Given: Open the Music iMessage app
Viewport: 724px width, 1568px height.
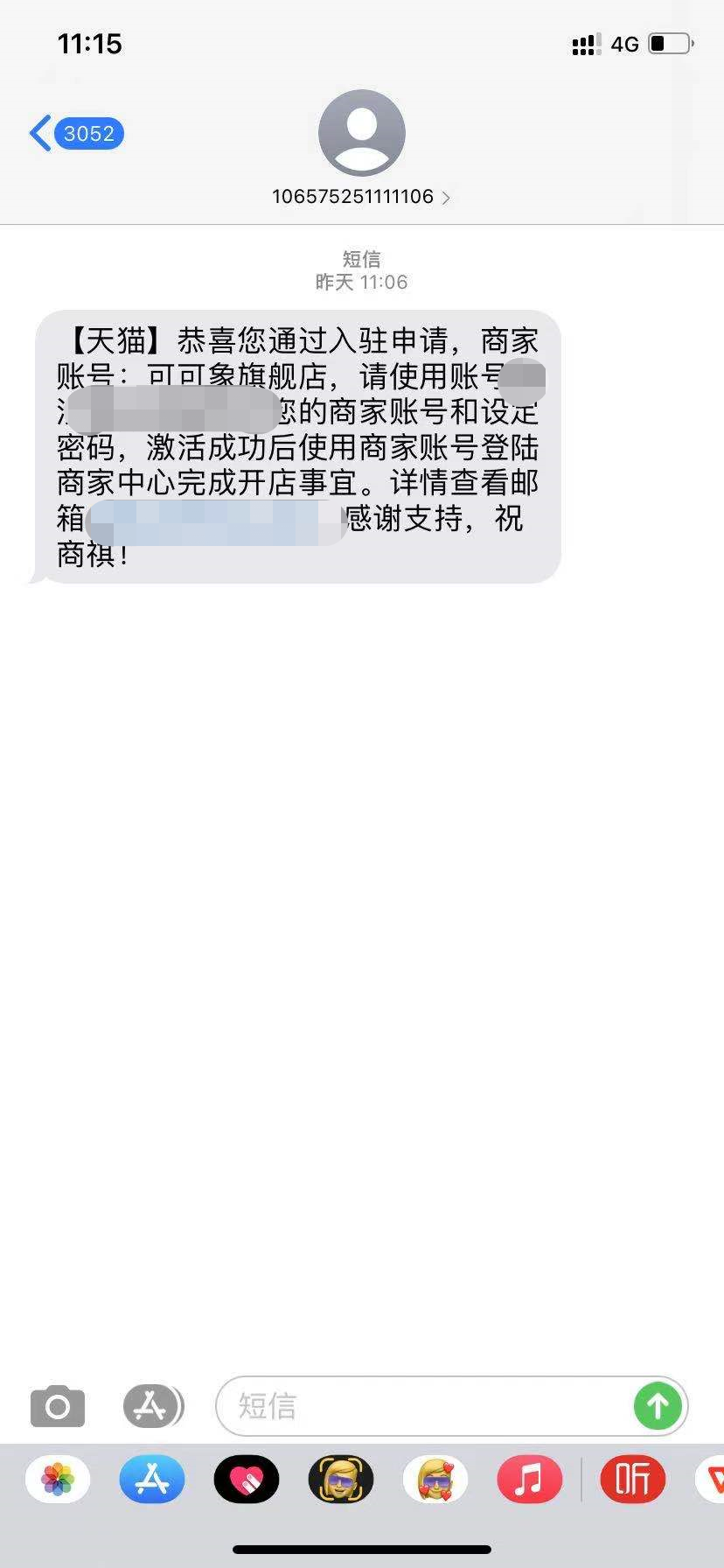Looking at the screenshot, I should [x=530, y=1480].
